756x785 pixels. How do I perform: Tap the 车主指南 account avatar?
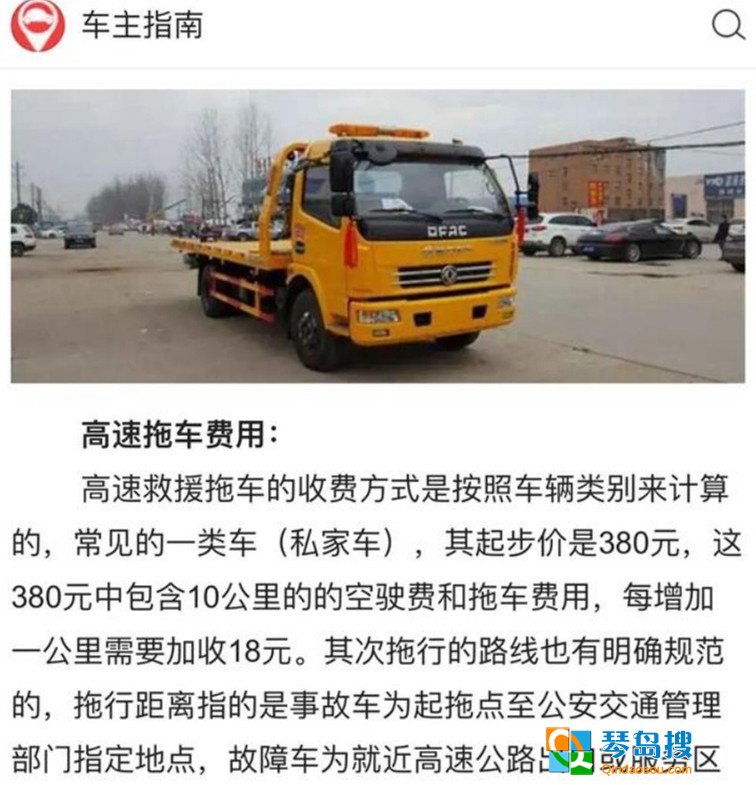(x=37, y=26)
